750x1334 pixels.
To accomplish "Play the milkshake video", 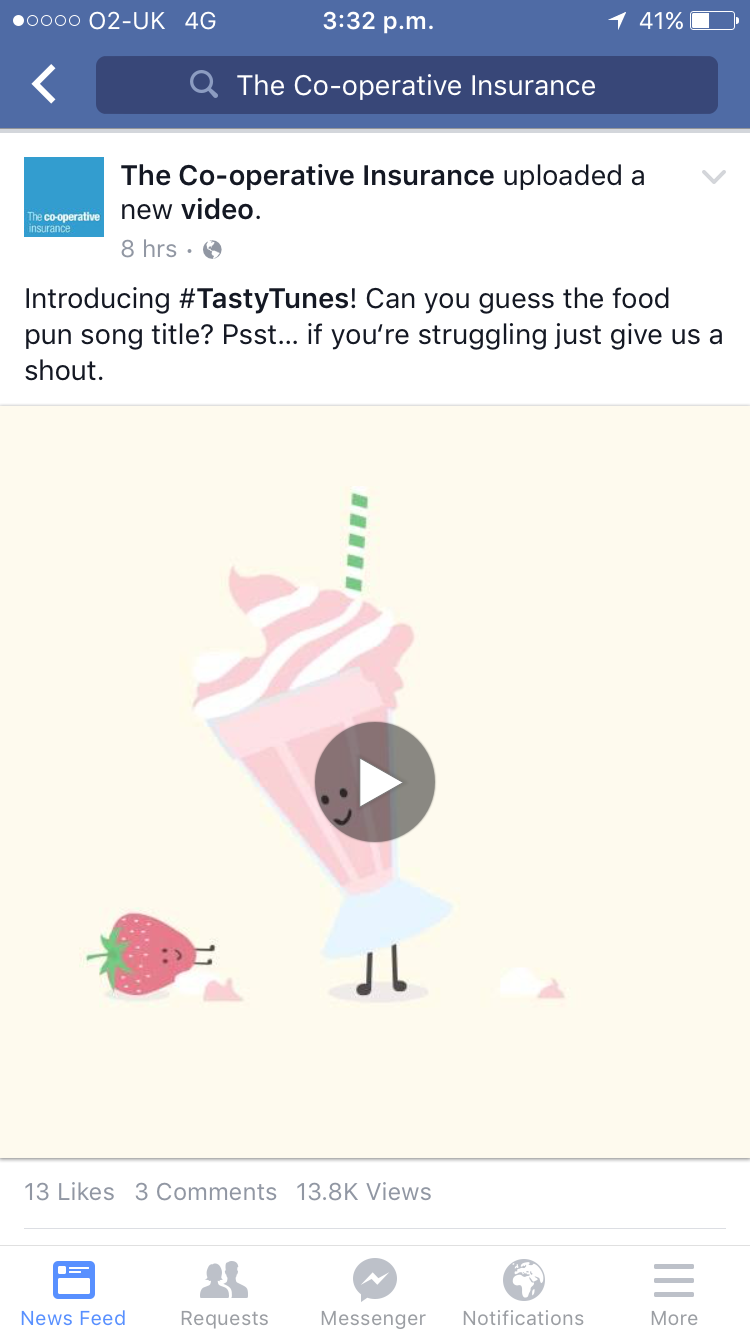I will point(375,781).
